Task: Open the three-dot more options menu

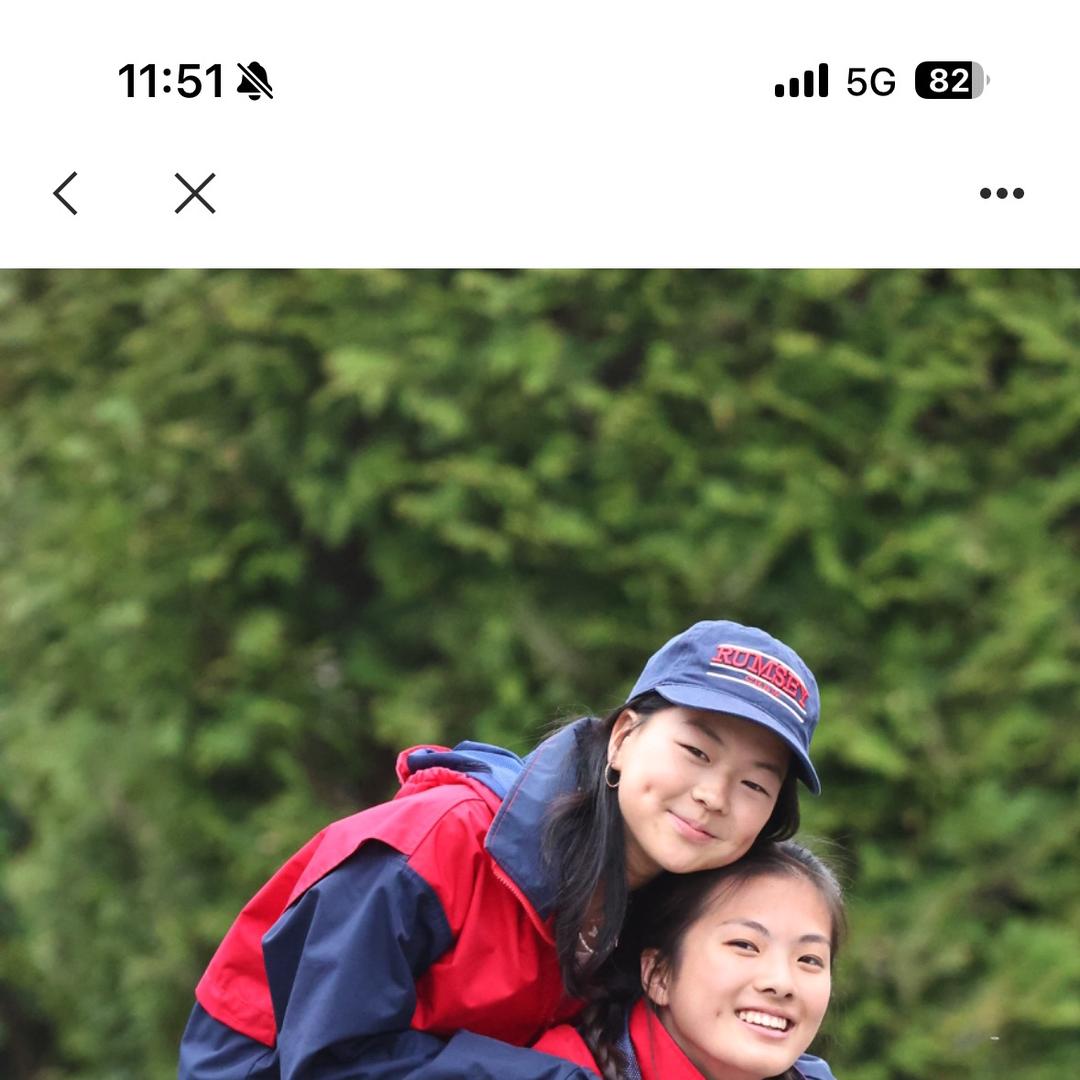Action: pos(1001,194)
